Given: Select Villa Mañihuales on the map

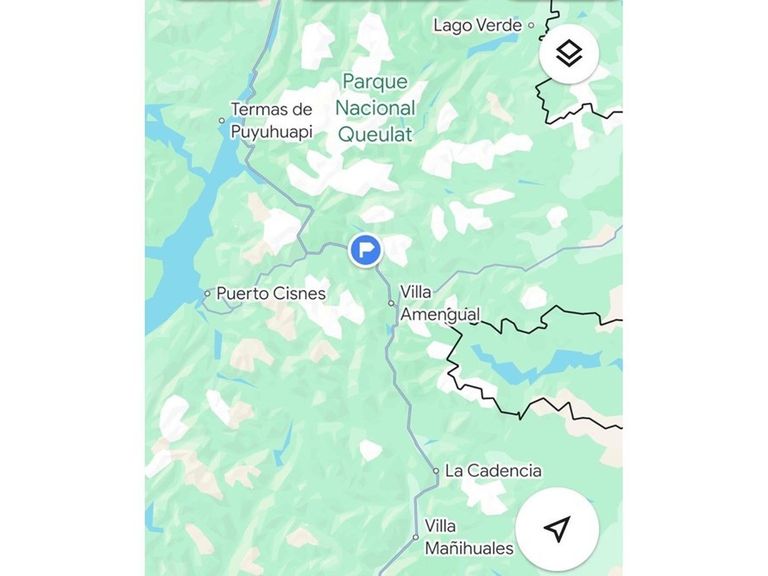Looking at the screenshot, I should coord(468,537).
